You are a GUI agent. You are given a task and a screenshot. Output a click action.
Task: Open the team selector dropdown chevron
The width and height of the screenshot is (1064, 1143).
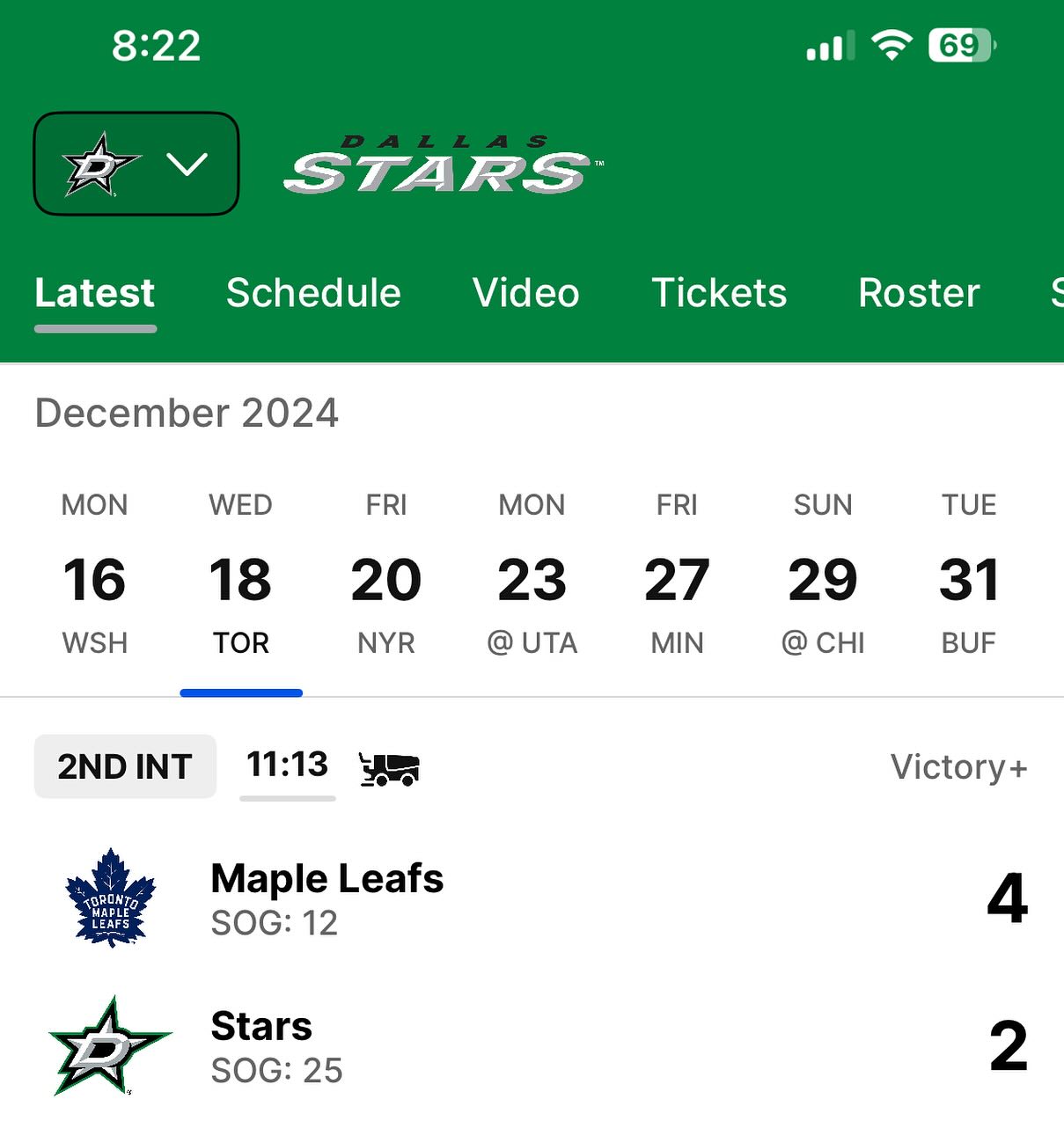point(186,165)
